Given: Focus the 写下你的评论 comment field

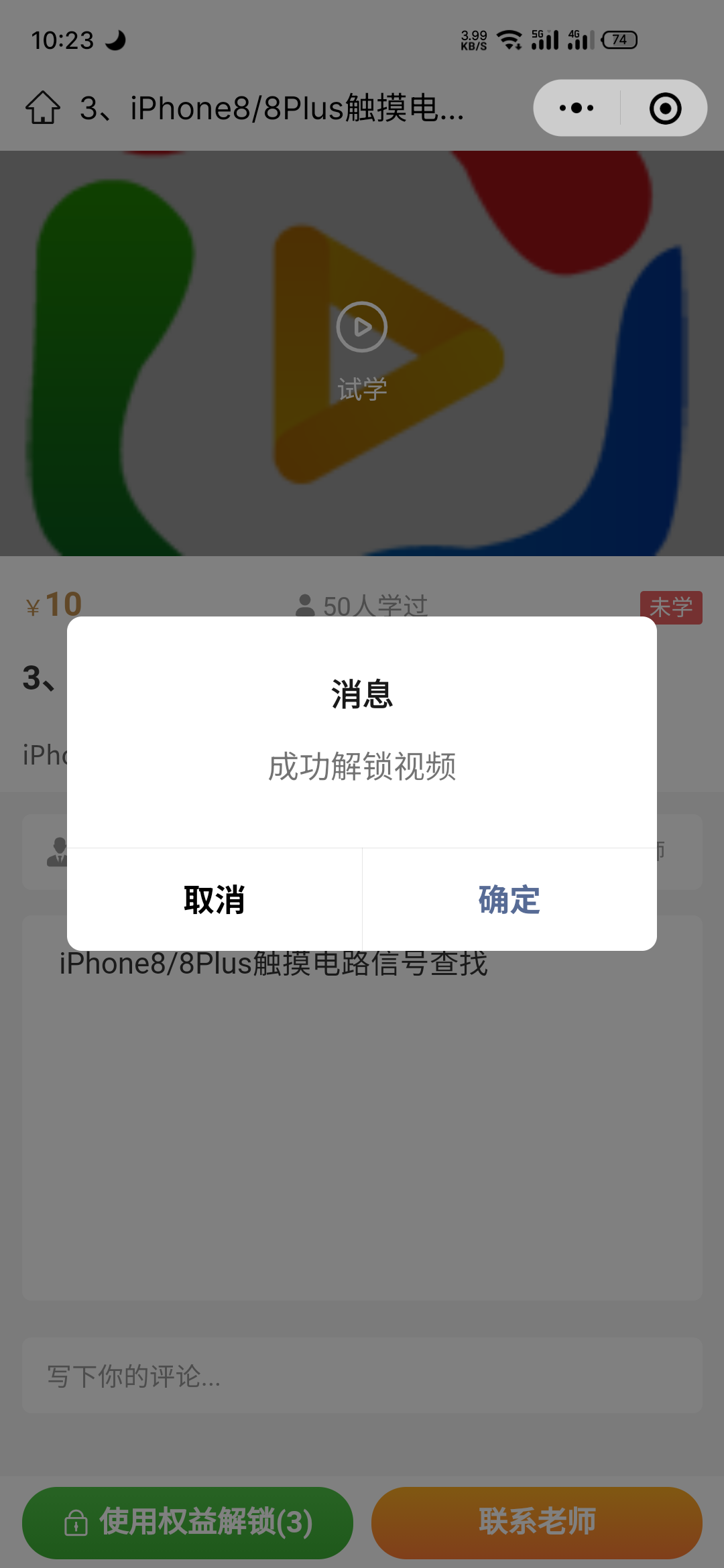Looking at the screenshot, I should point(362,1376).
